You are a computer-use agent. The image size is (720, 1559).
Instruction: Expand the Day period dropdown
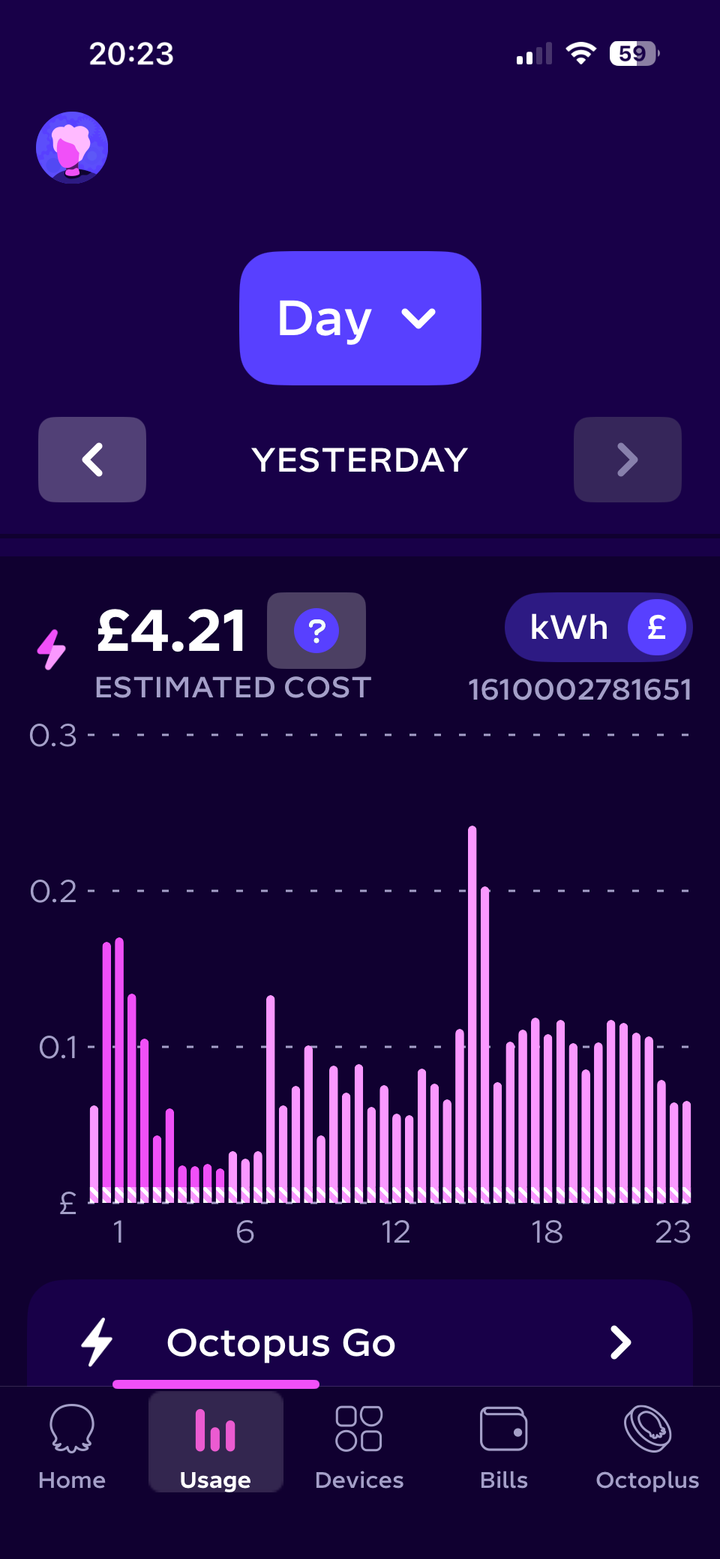(360, 318)
